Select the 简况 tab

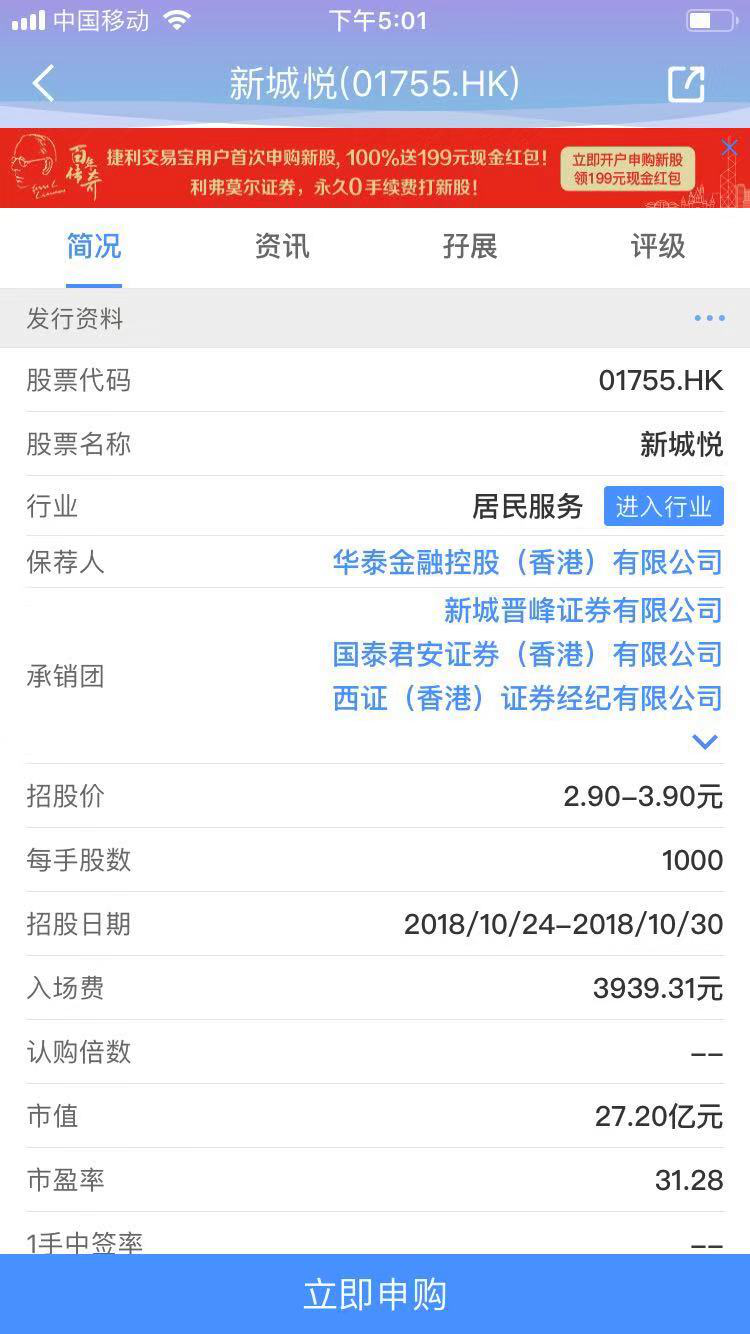click(x=94, y=246)
